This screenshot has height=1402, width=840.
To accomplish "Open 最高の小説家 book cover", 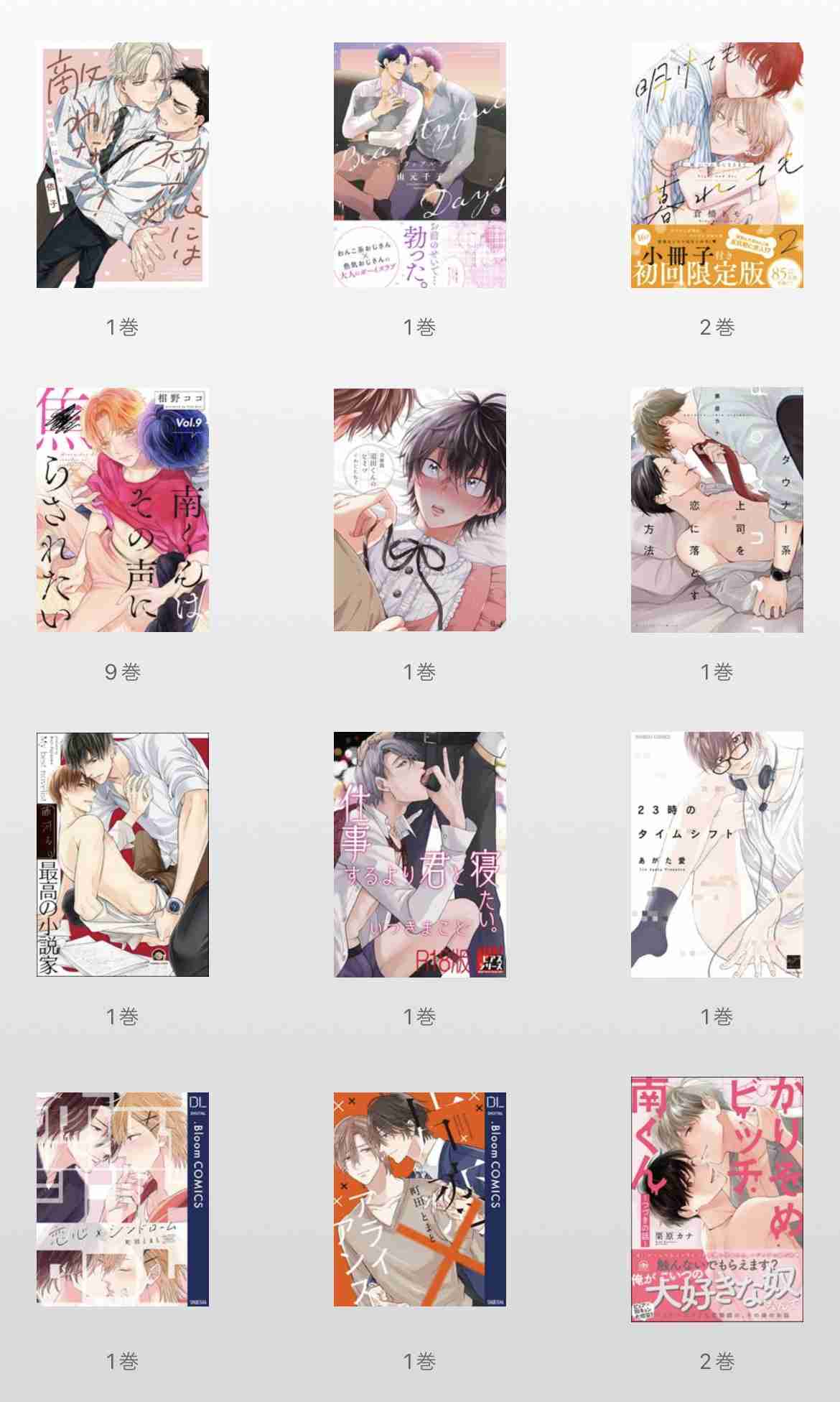I will pyautogui.click(x=123, y=855).
